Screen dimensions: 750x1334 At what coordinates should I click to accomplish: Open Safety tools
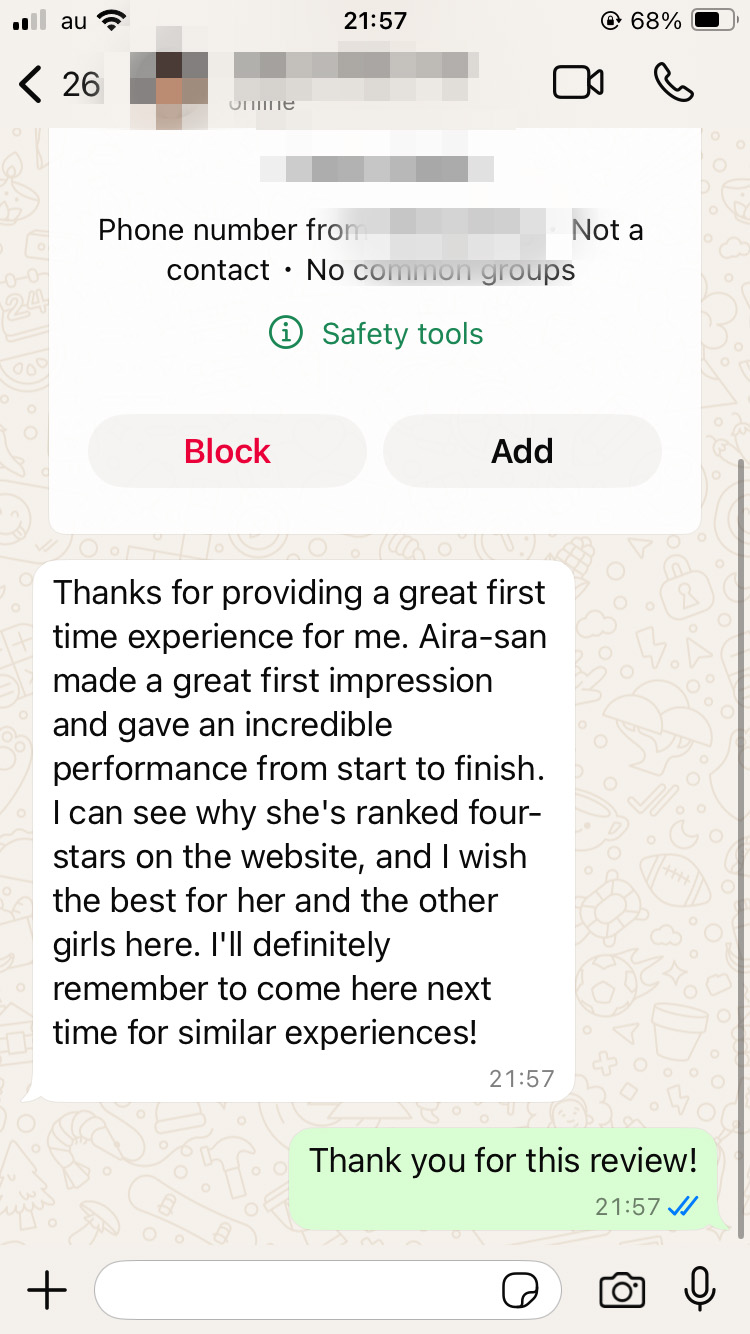pyautogui.click(x=376, y=334)
